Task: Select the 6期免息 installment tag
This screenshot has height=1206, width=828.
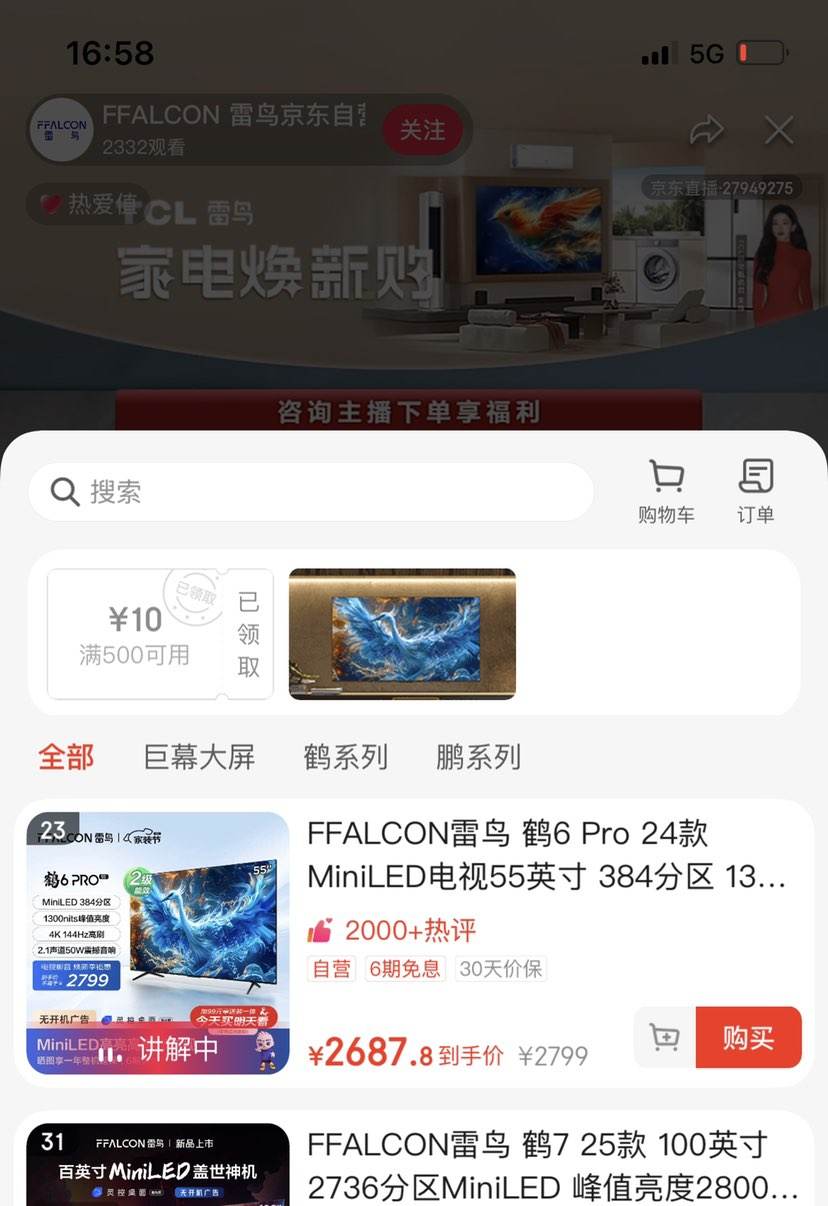Action: (404, 970)
